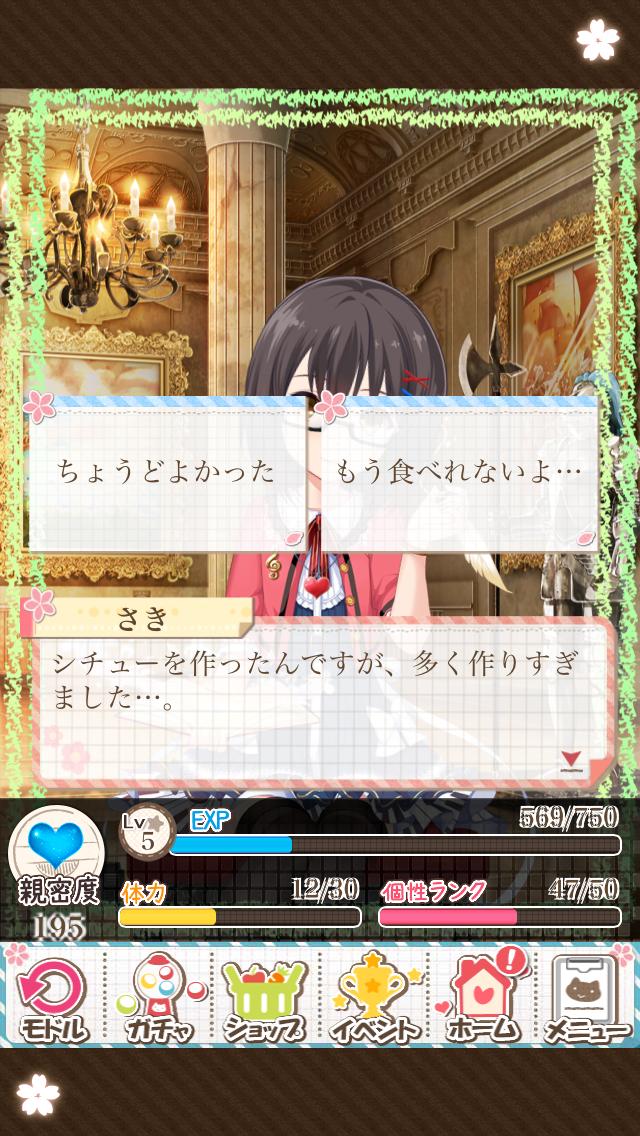Open the イベント event page
The height and width of the screenshot is (1136, 640).
tap(373, 997)
